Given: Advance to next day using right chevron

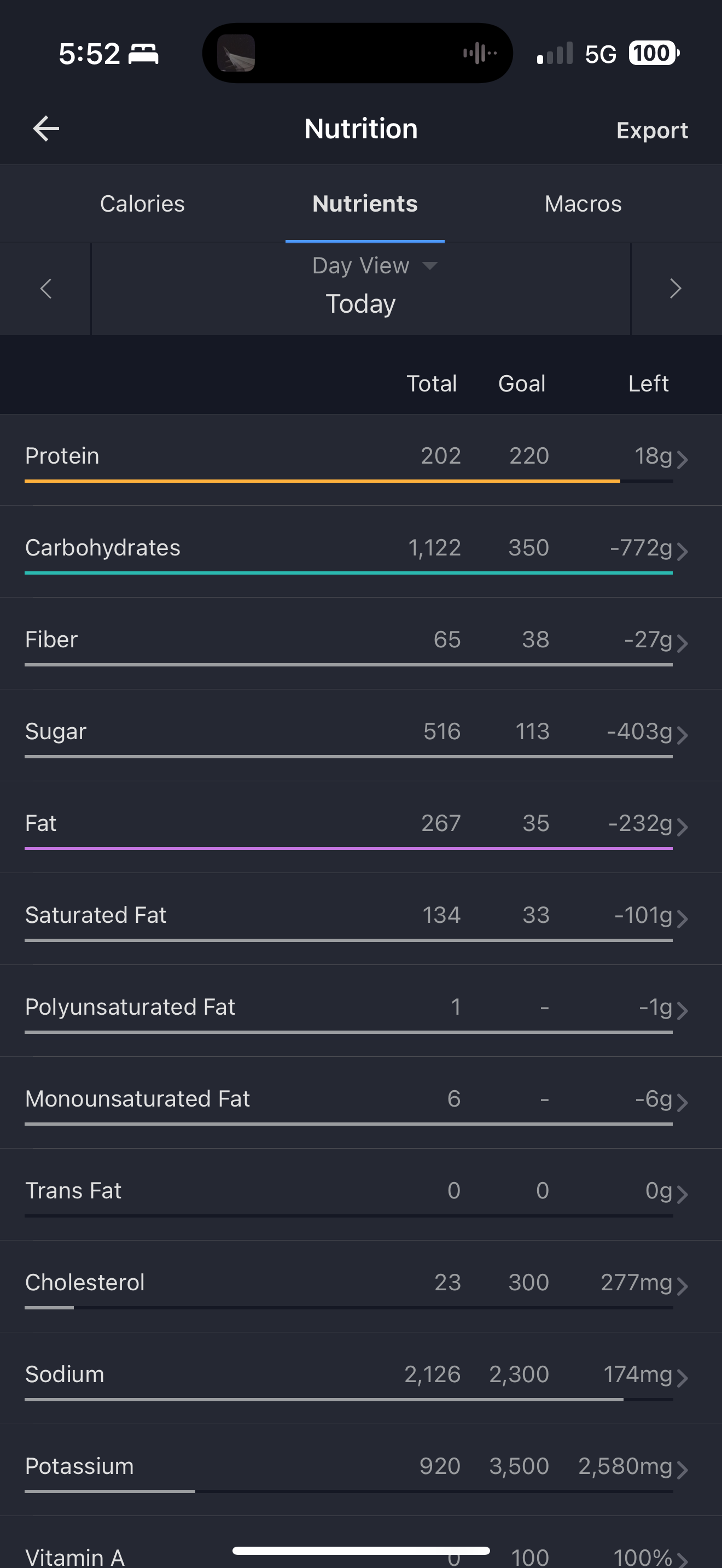Looking at the screenshot, I should 675,289.
